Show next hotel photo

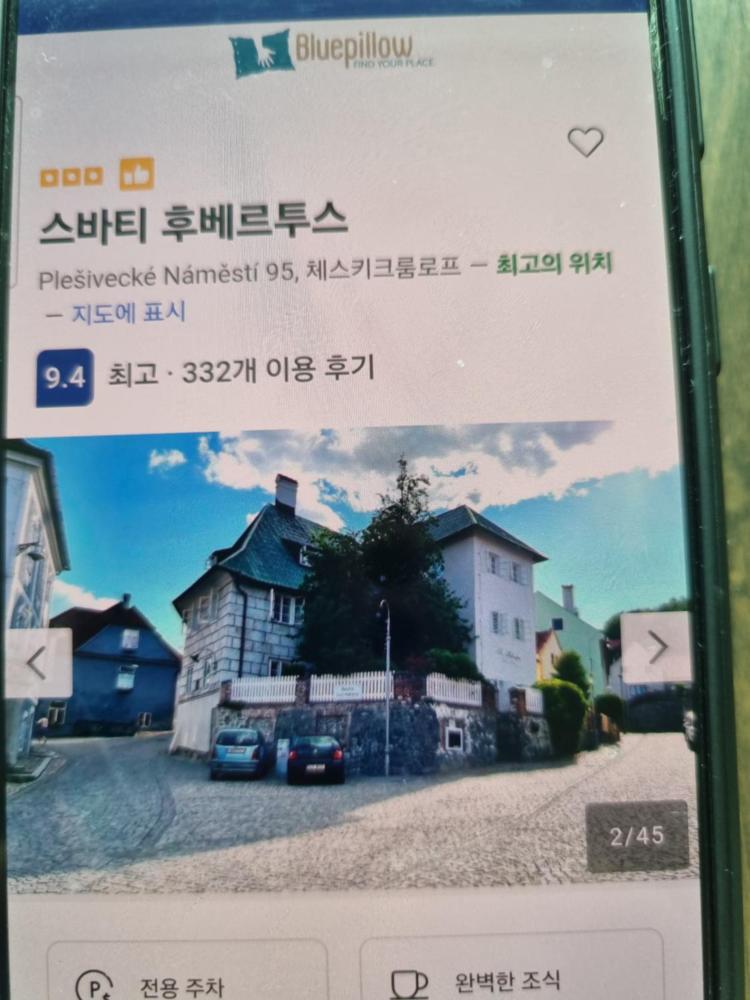click(656, 647)
